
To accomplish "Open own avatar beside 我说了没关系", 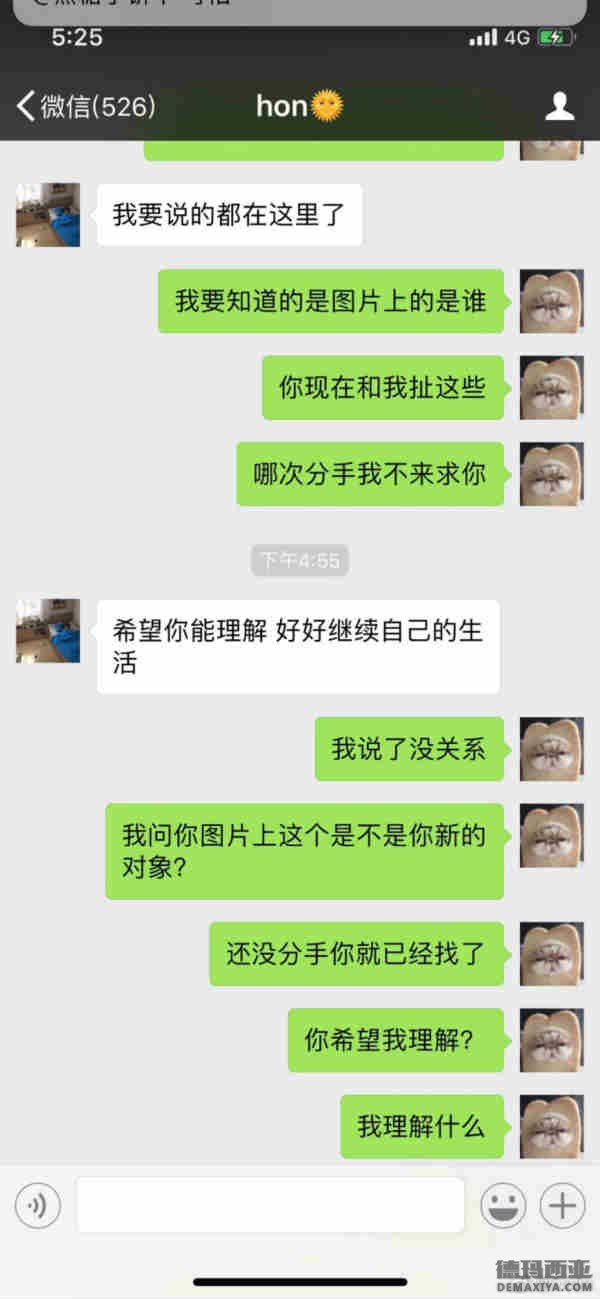I will click(551, 749).
